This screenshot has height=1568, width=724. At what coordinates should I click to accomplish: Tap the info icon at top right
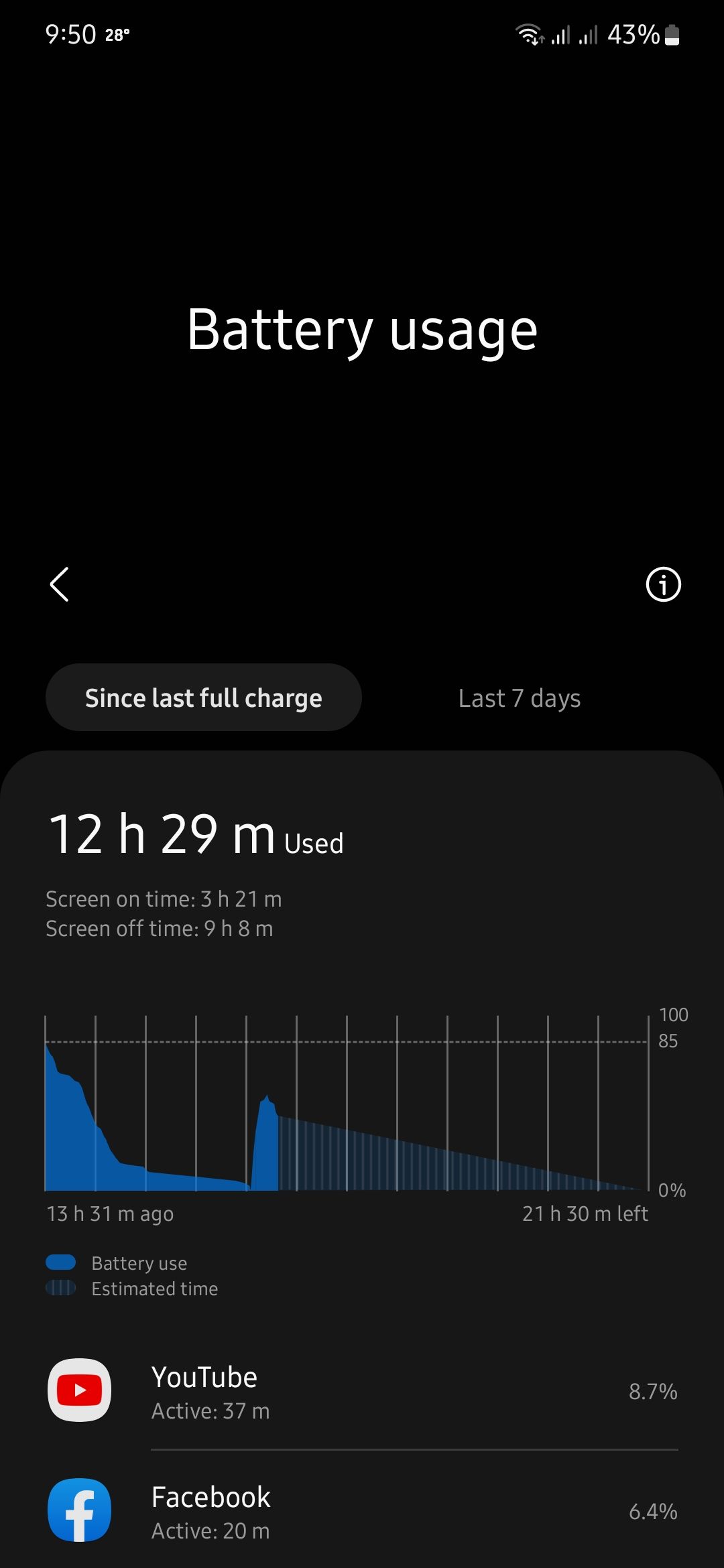coord(662,584)
